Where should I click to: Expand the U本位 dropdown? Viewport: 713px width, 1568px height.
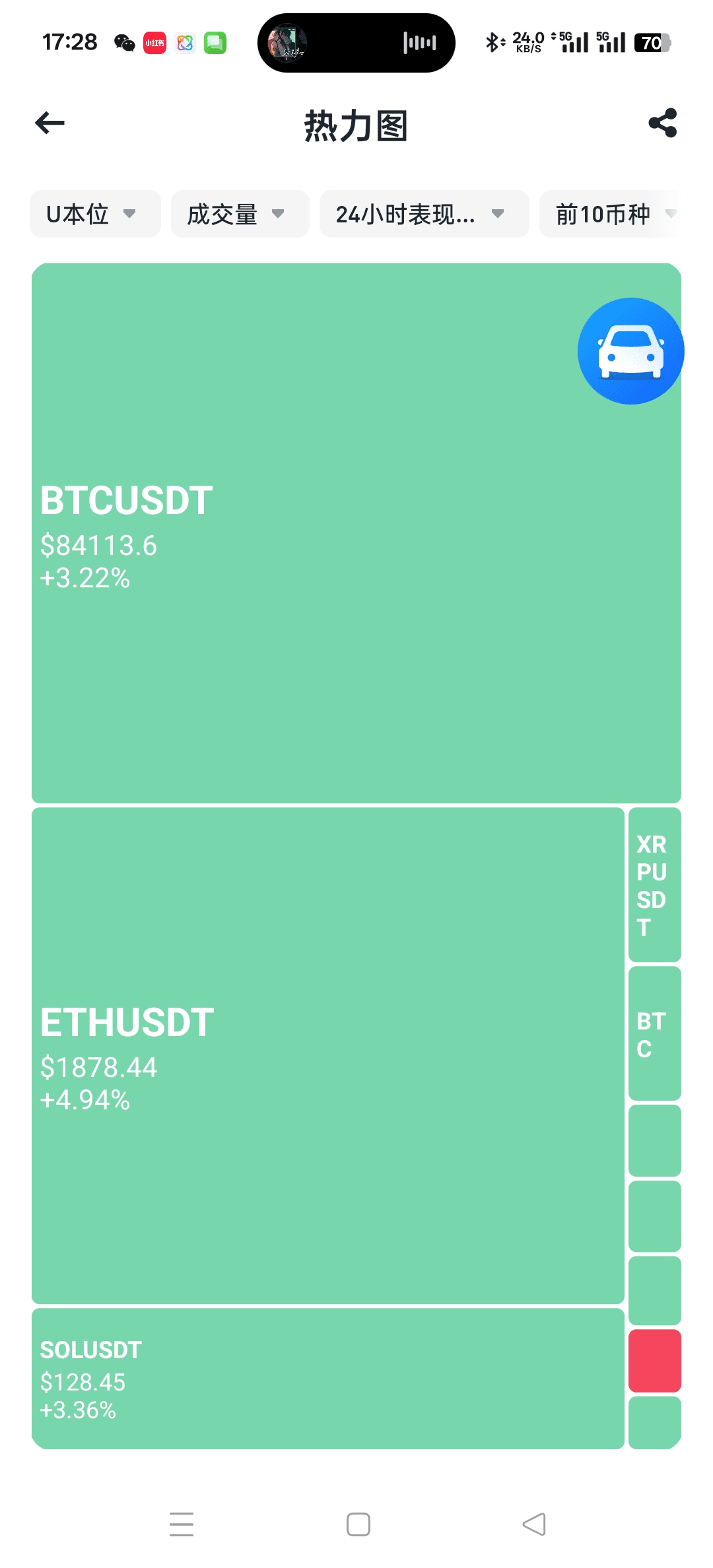click(95, 214)
